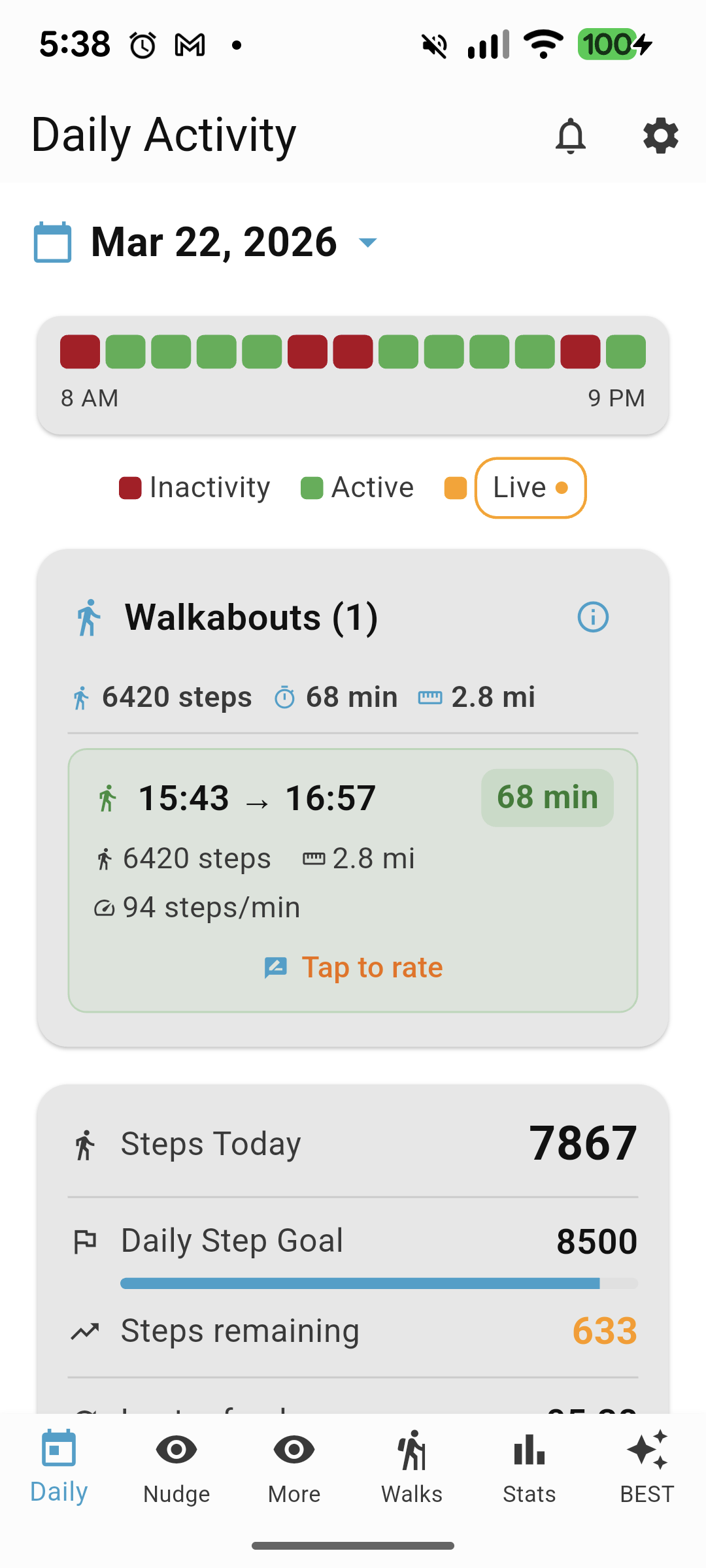
Task: Open the settings gear
Action: tap(660, 137)
